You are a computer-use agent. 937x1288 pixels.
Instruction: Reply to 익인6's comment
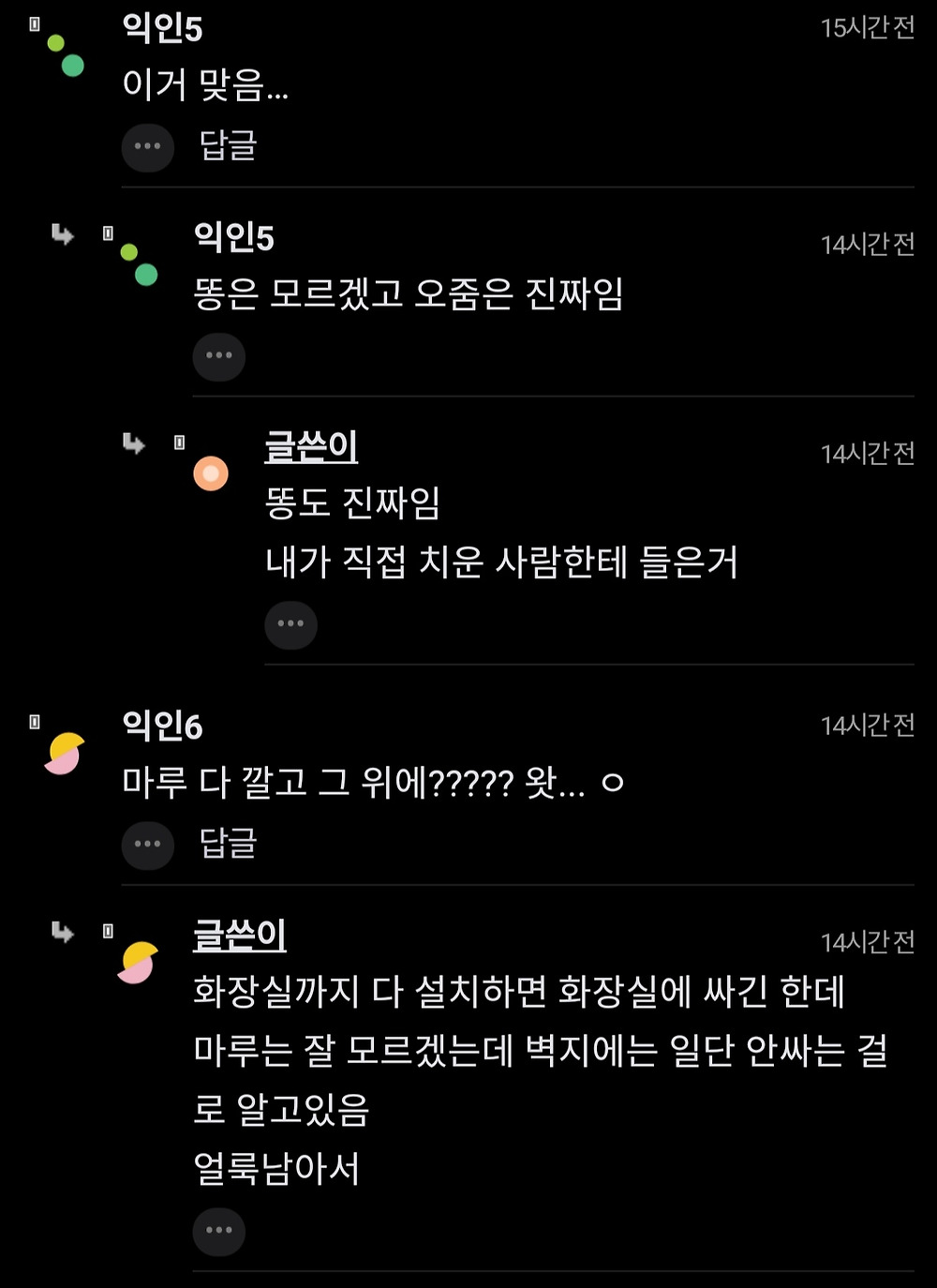(228, 843)
